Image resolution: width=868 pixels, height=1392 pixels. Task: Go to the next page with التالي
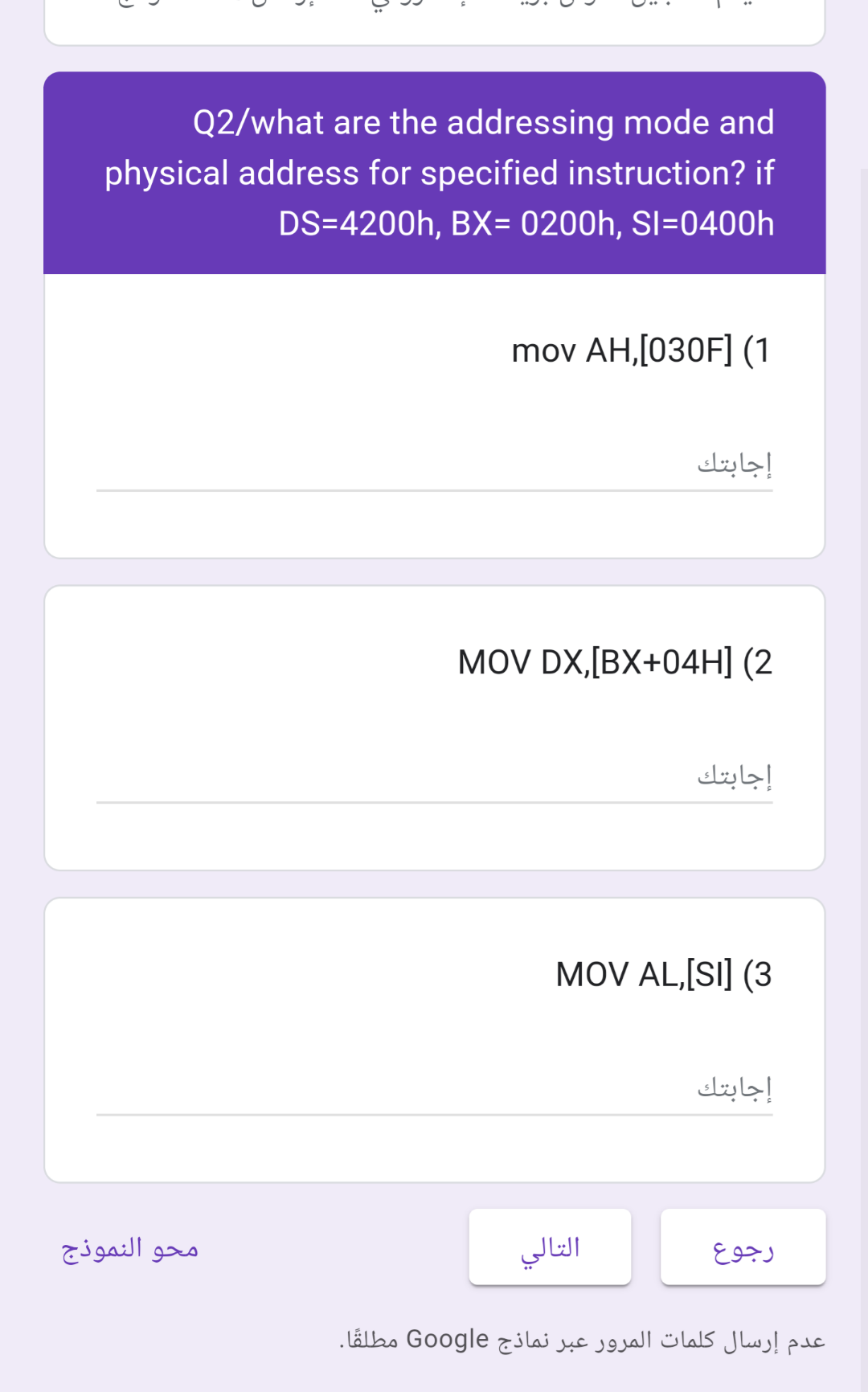[x=550, y=1247]
